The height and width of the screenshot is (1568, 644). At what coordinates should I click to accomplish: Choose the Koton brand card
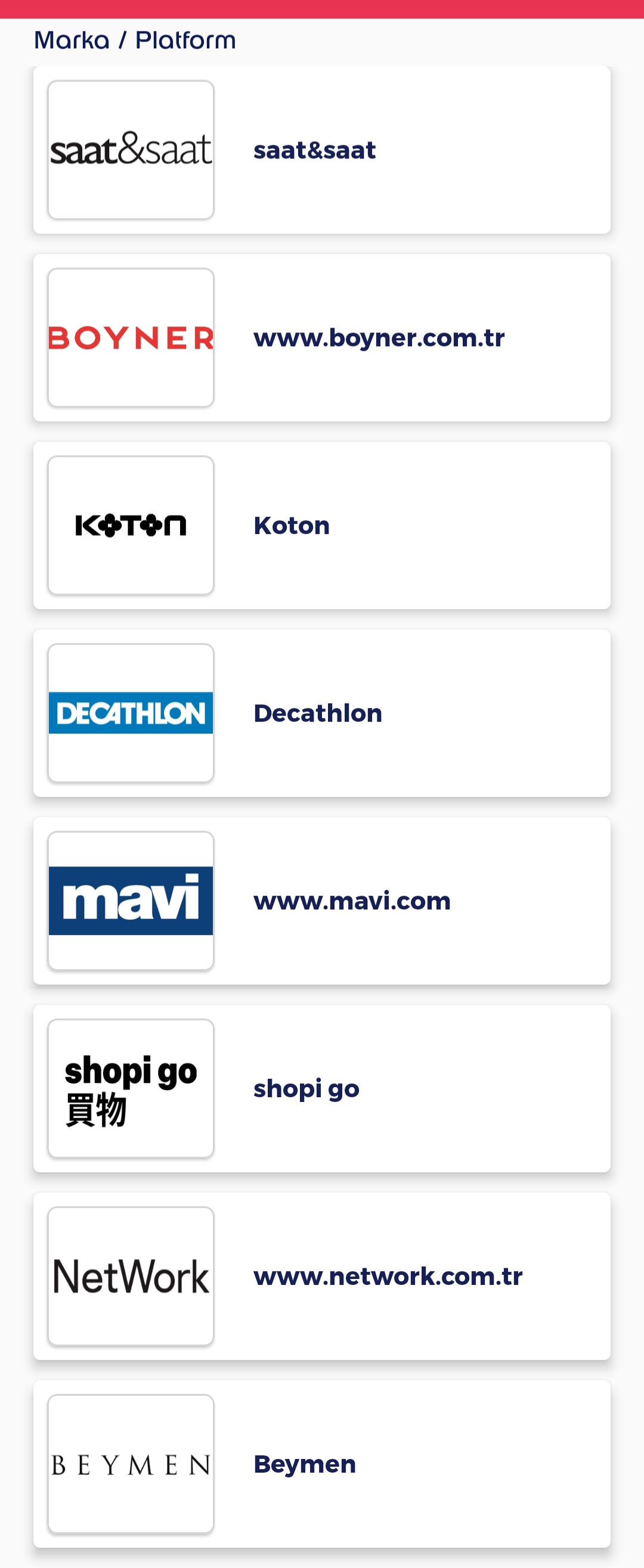(321, 525)
